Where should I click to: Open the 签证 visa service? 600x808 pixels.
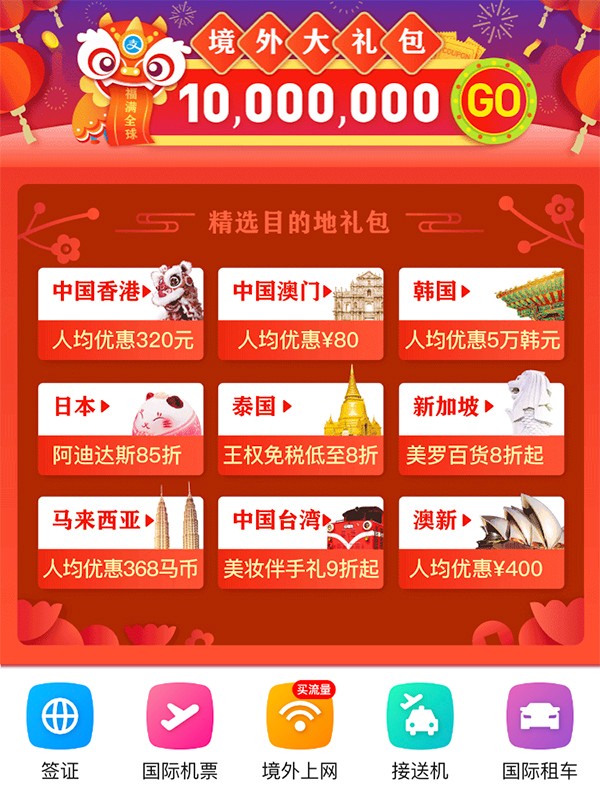(x=60, y=733)
